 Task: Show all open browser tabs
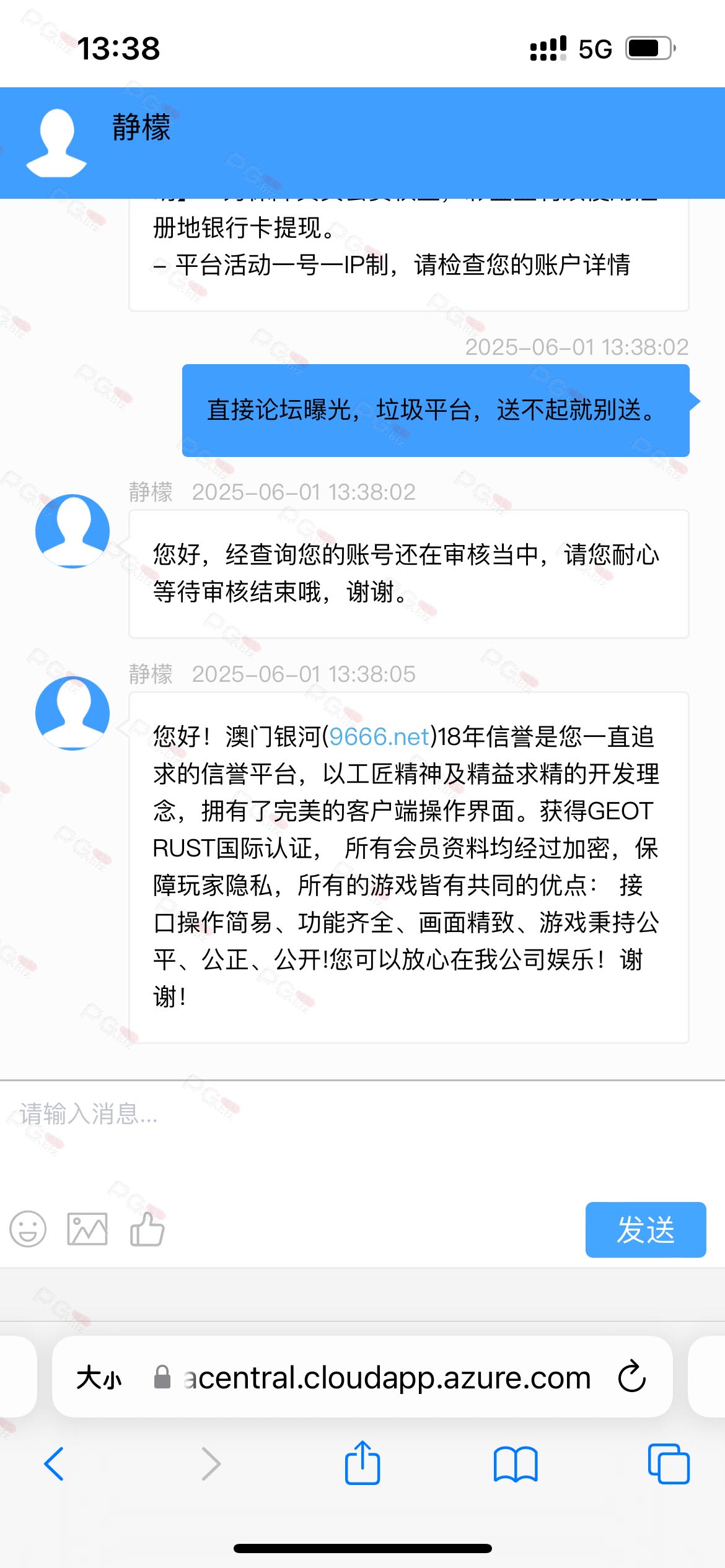point(669,1464)
